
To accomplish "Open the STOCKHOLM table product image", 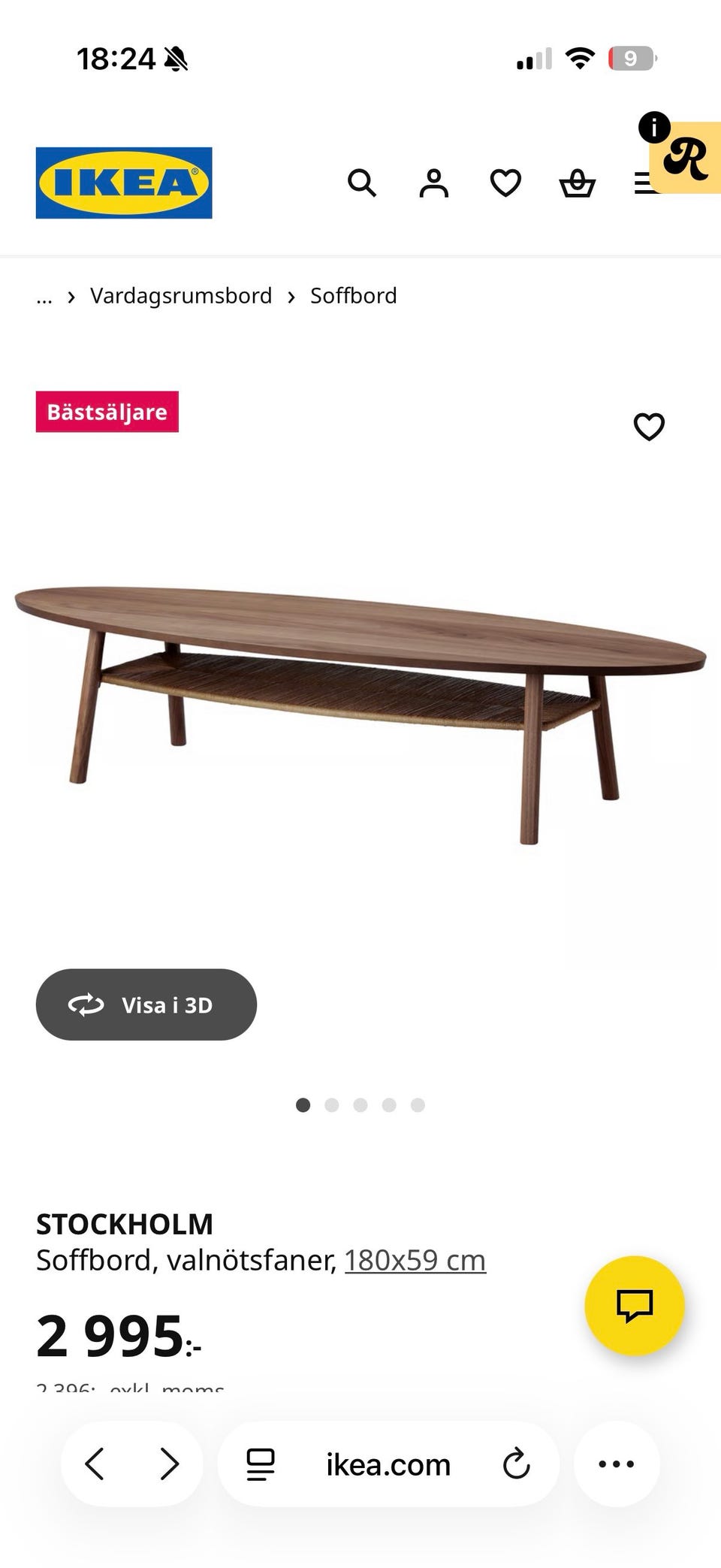I will tap(360, 714).
